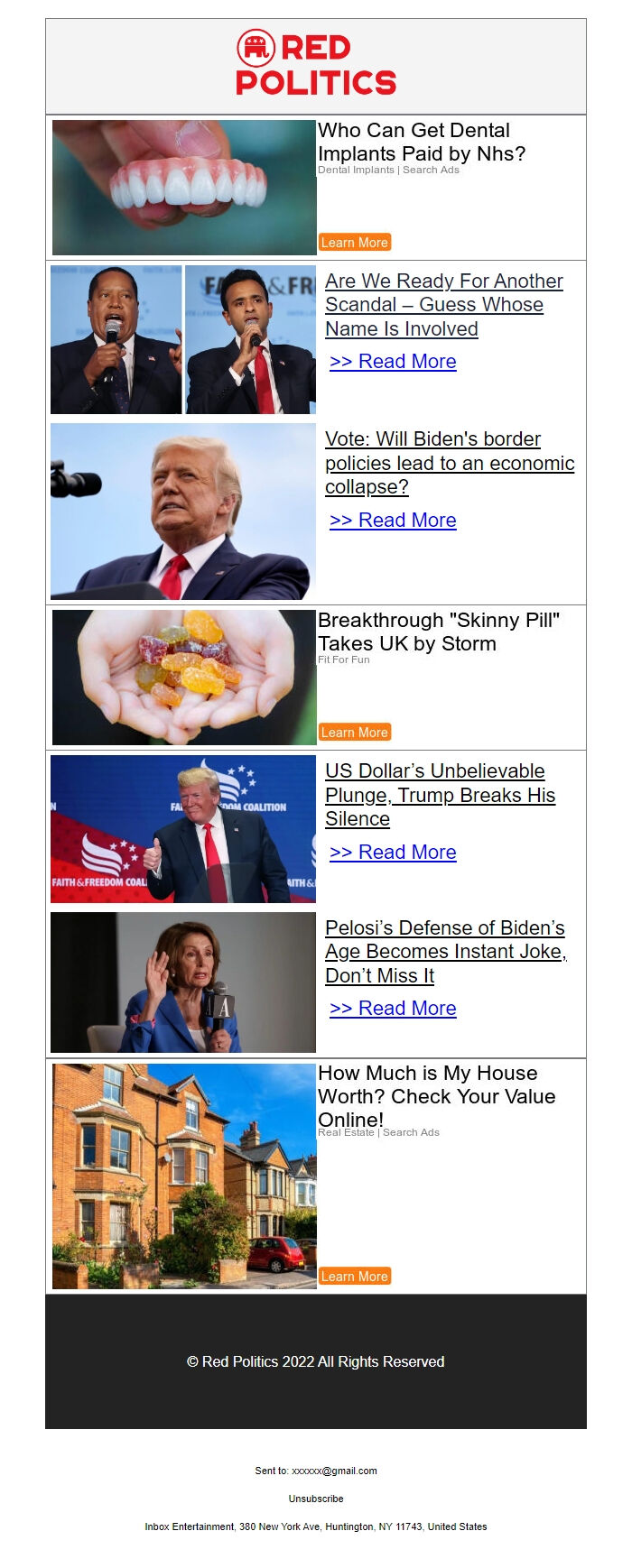This screenshot has width=632, height=1568.
Task: Unsubscribe from this newsletter
Action: pyautogui.click(x=316, y=1499)
